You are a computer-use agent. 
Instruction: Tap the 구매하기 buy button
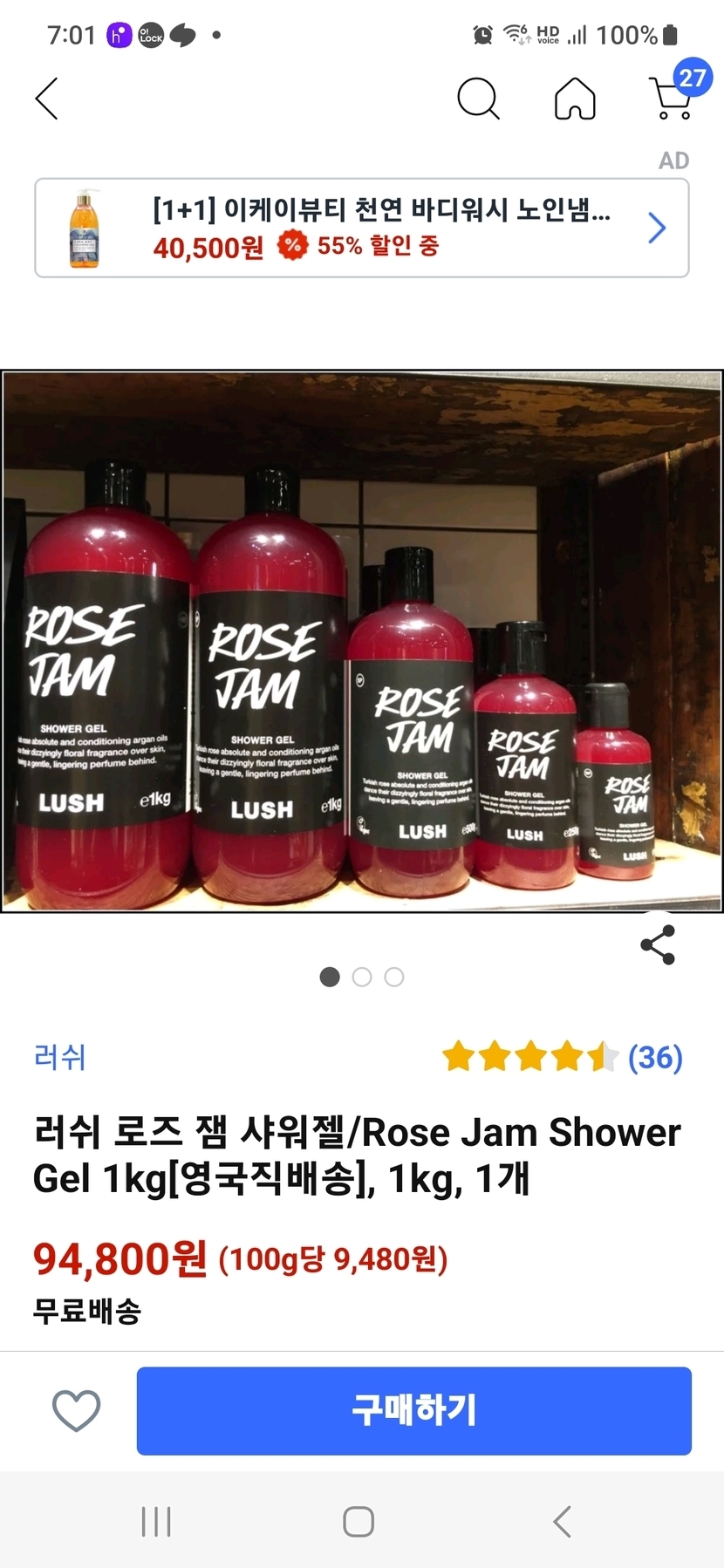coord(413,1410)
